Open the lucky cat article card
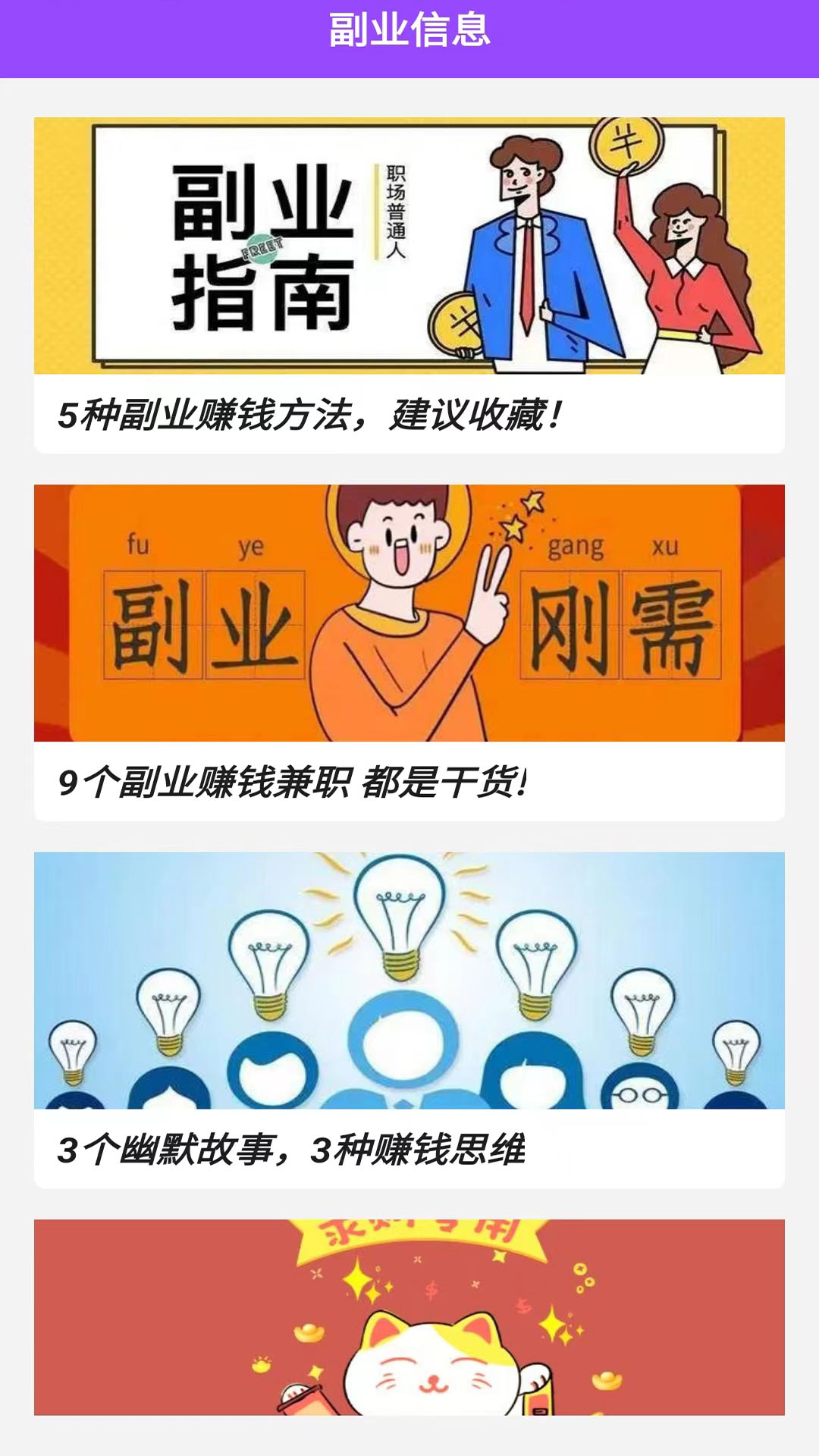 click(x=409, y=1318)
